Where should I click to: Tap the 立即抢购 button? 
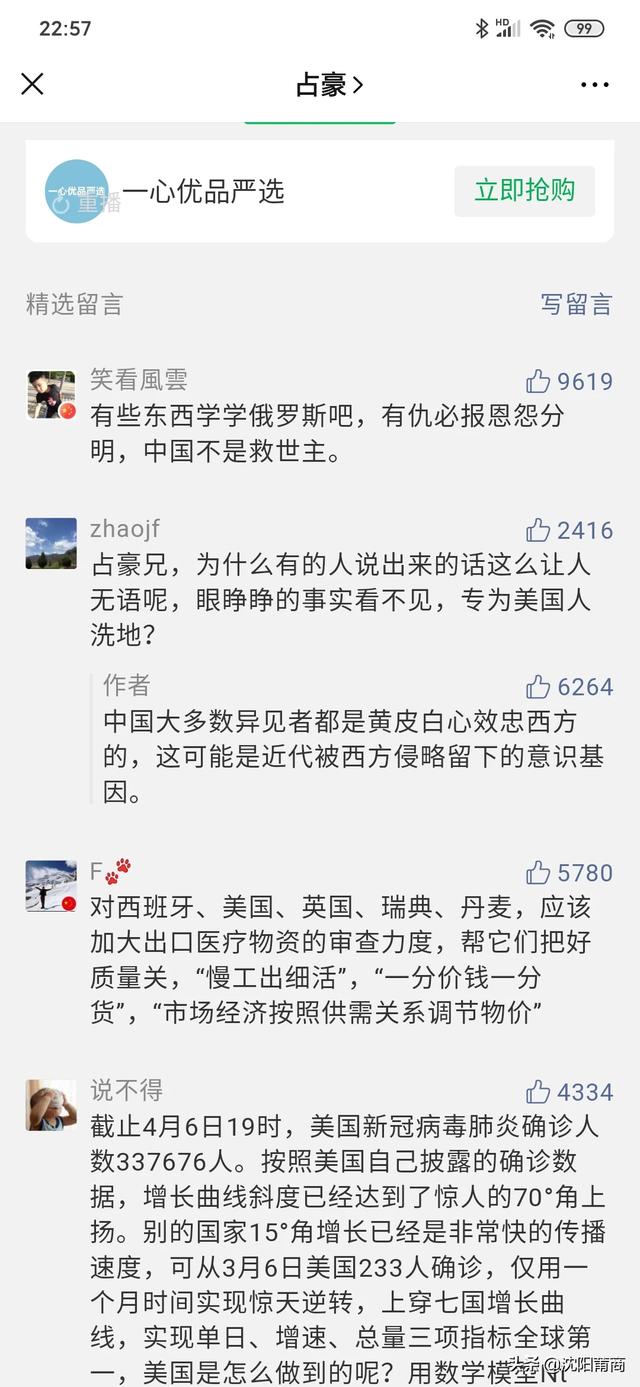(x=524, y=191)
